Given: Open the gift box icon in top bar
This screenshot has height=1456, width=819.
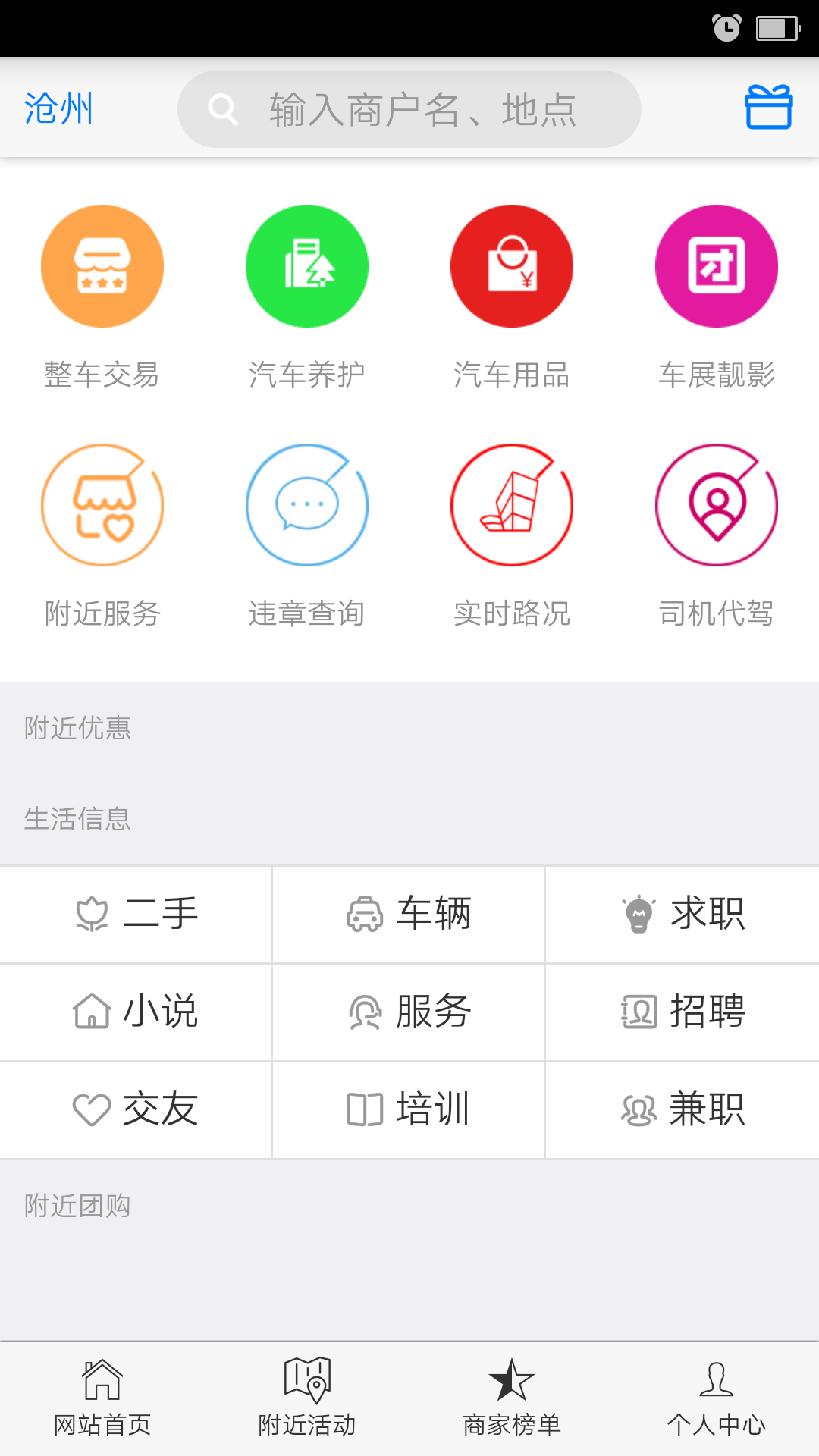Looking at the screenshot, I should [x=769, y=108].
